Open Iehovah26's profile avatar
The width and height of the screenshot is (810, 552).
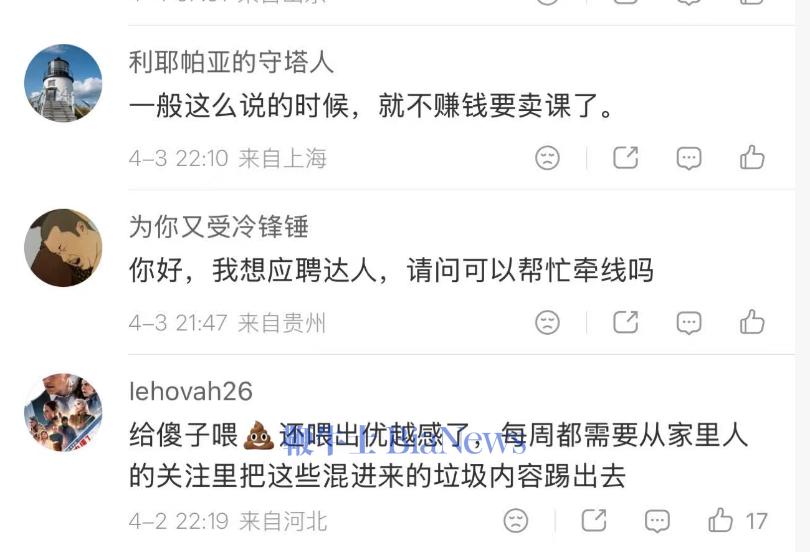click(63, 412)
